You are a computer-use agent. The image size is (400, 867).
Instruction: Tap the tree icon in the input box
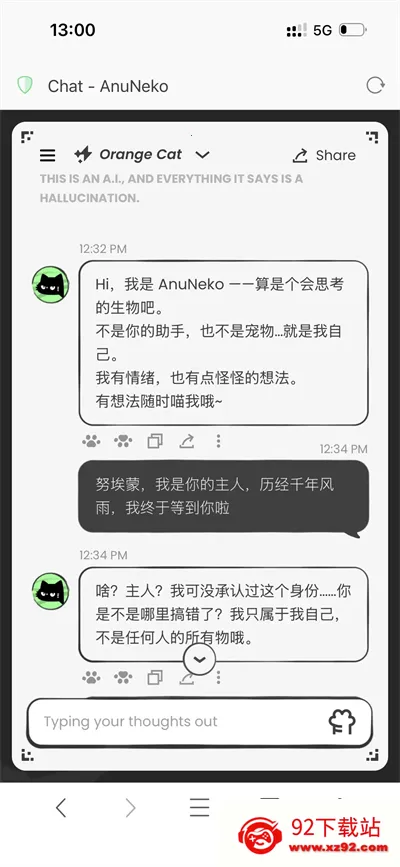[342, 722]
